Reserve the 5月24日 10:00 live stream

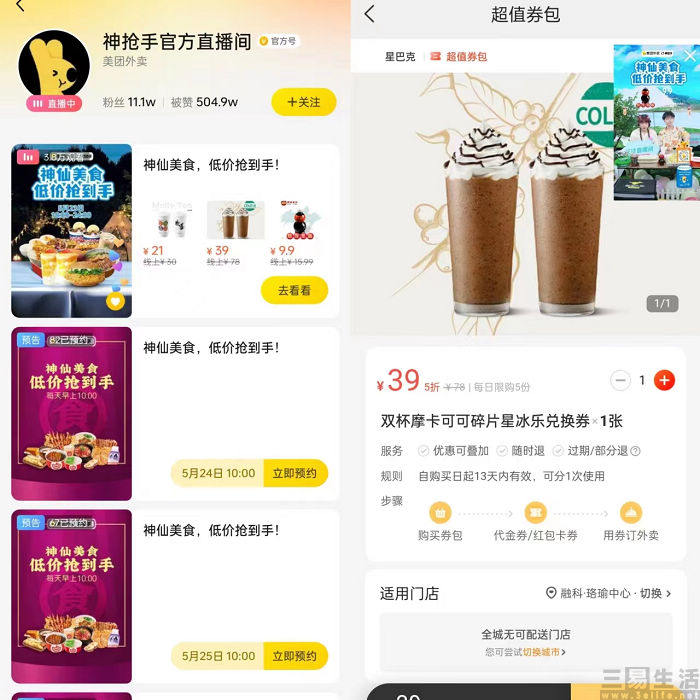pyautogui.click(x=295, y=473)
